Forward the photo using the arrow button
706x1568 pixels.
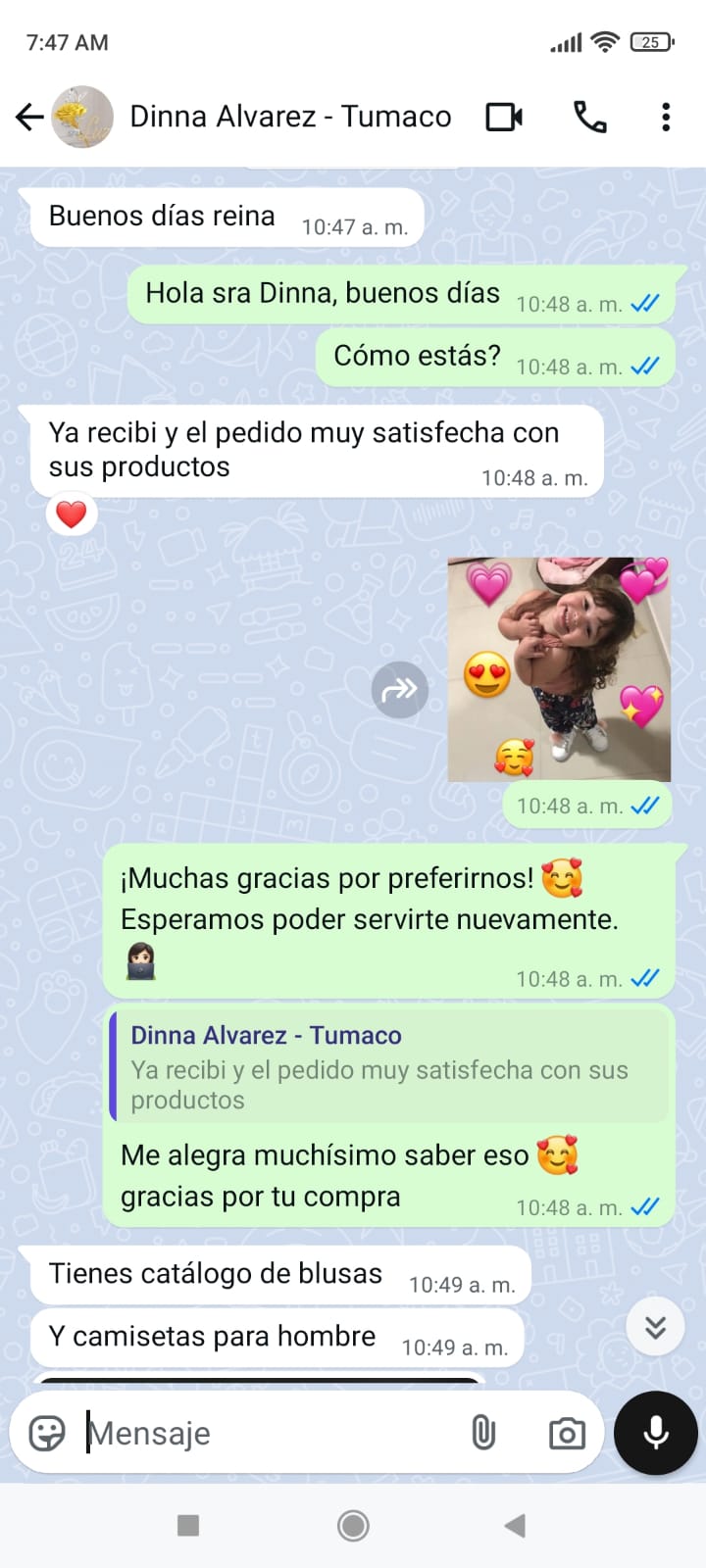pos(400,690)
